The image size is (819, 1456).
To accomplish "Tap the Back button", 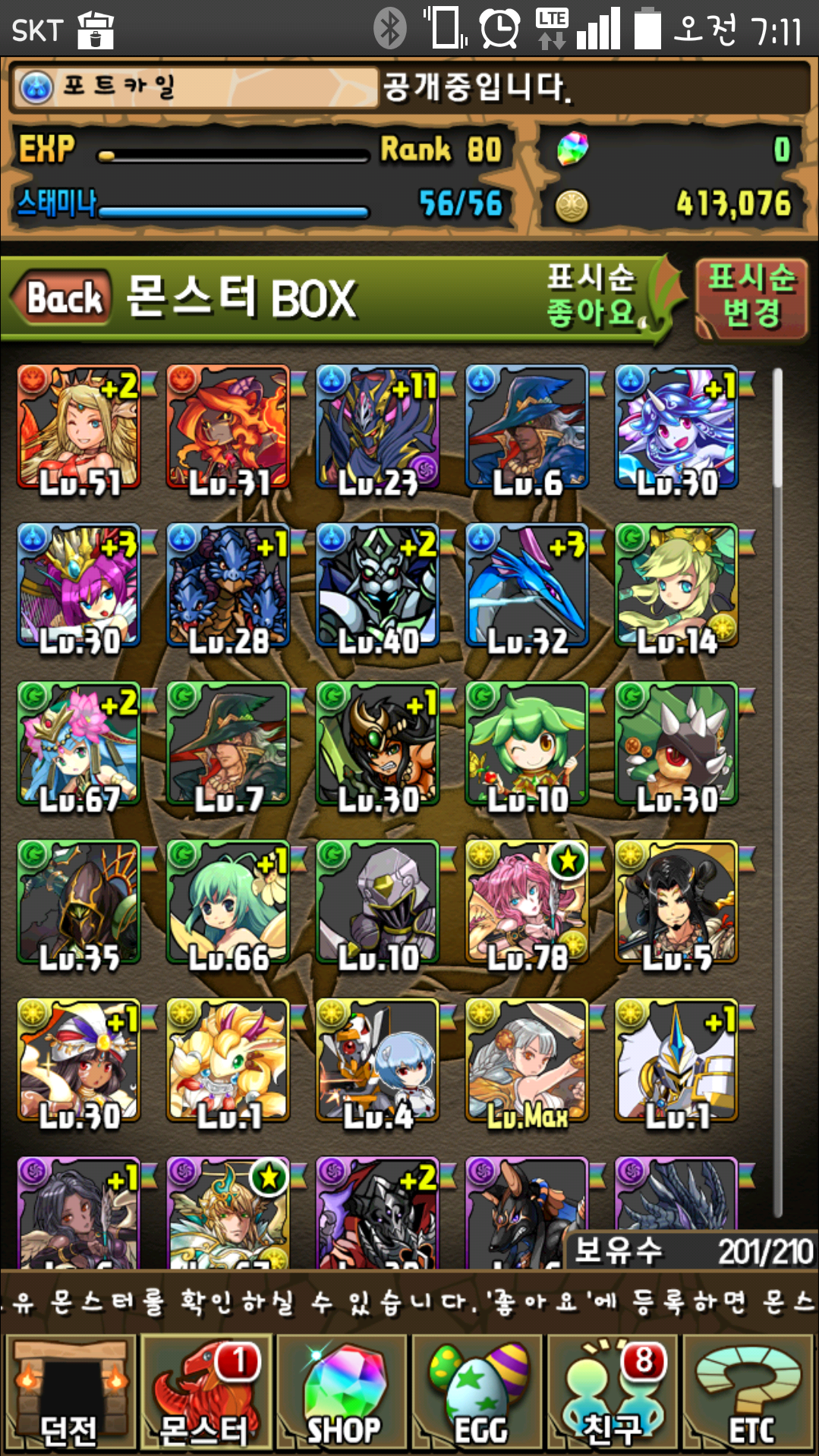I will (x=63, y=297).
